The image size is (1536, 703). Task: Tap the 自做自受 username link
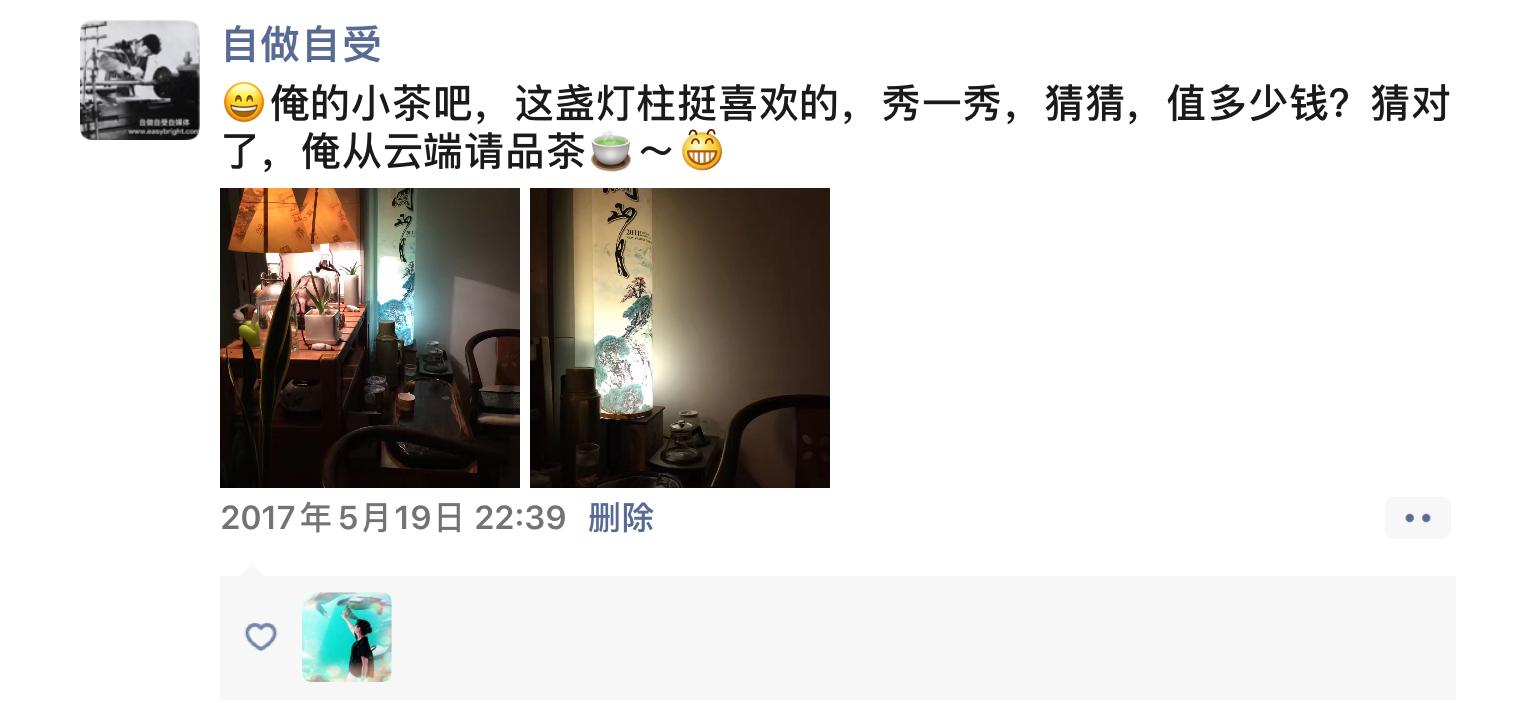pos(301,44)
